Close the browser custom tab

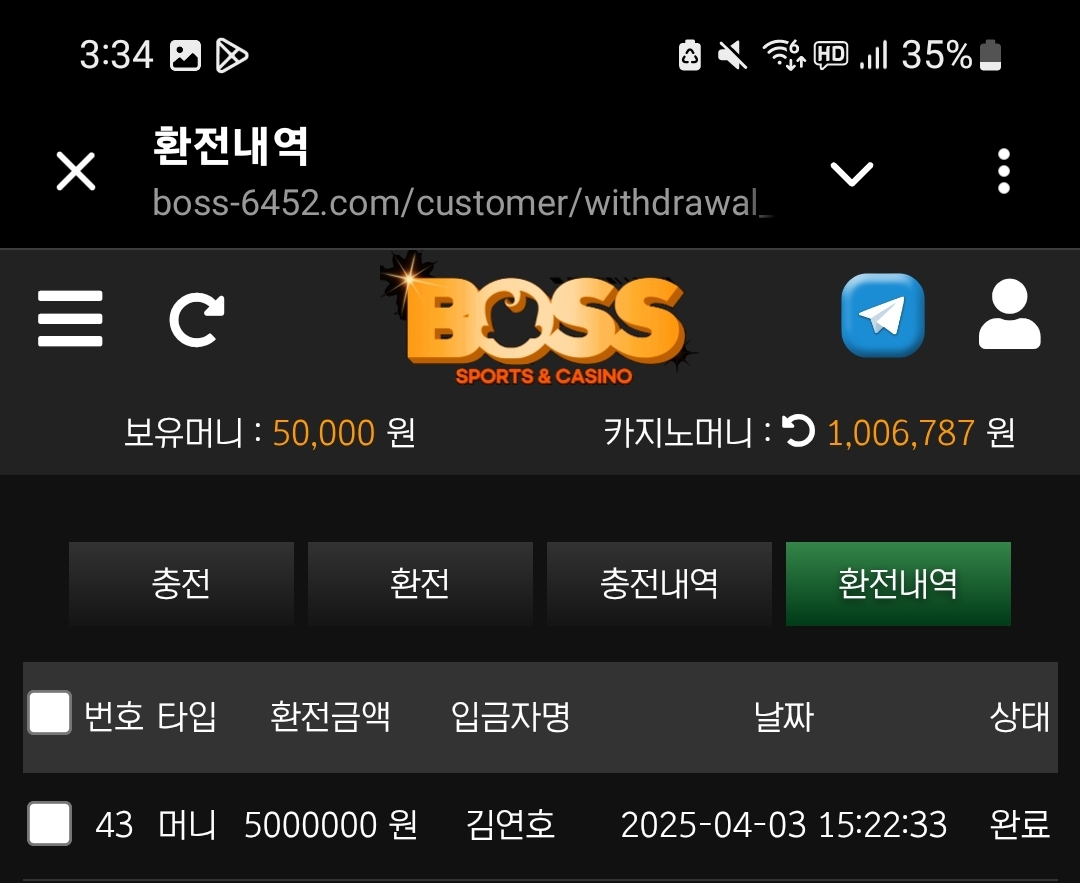76,172
